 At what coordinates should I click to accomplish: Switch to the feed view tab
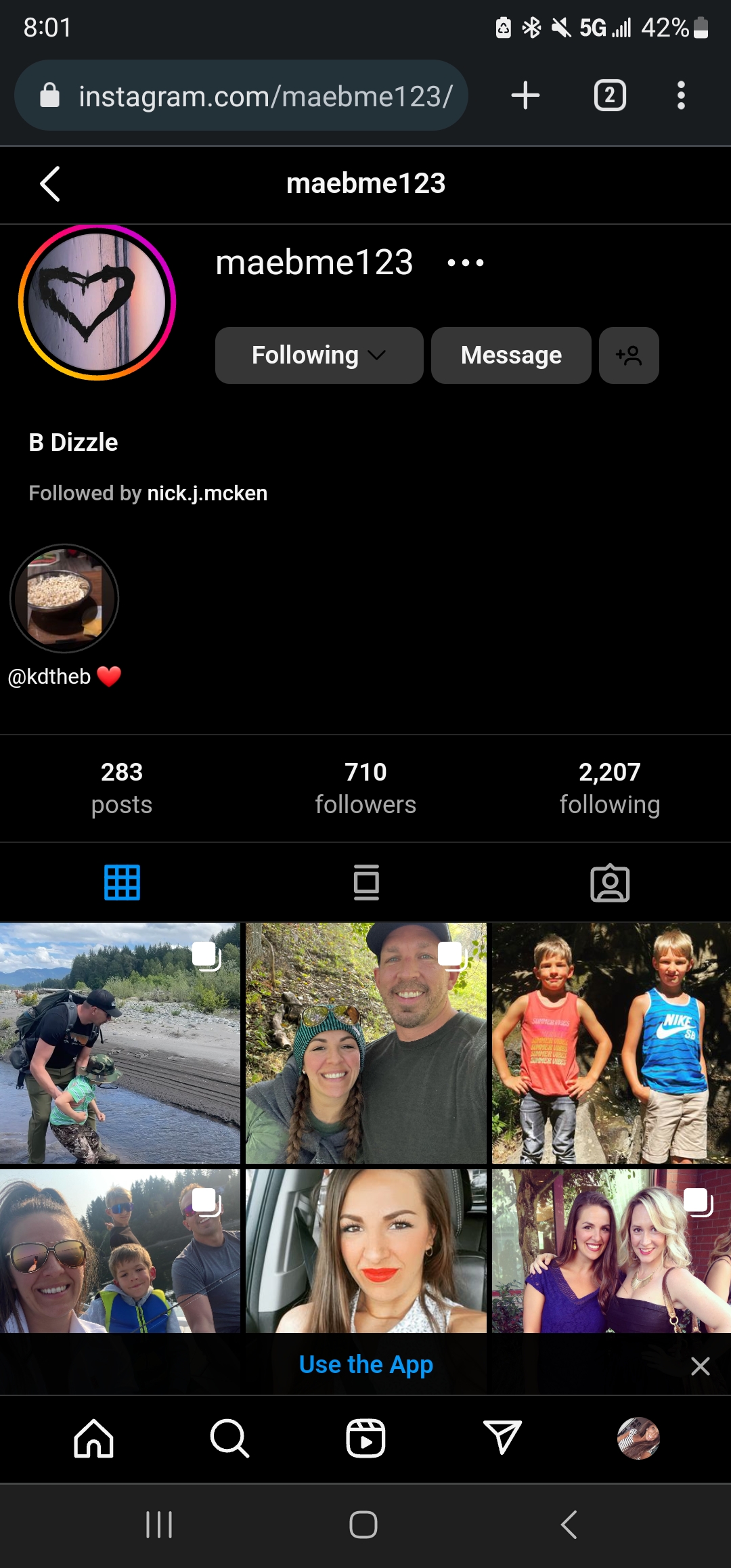pyautogui.click(x=366, y=882)
